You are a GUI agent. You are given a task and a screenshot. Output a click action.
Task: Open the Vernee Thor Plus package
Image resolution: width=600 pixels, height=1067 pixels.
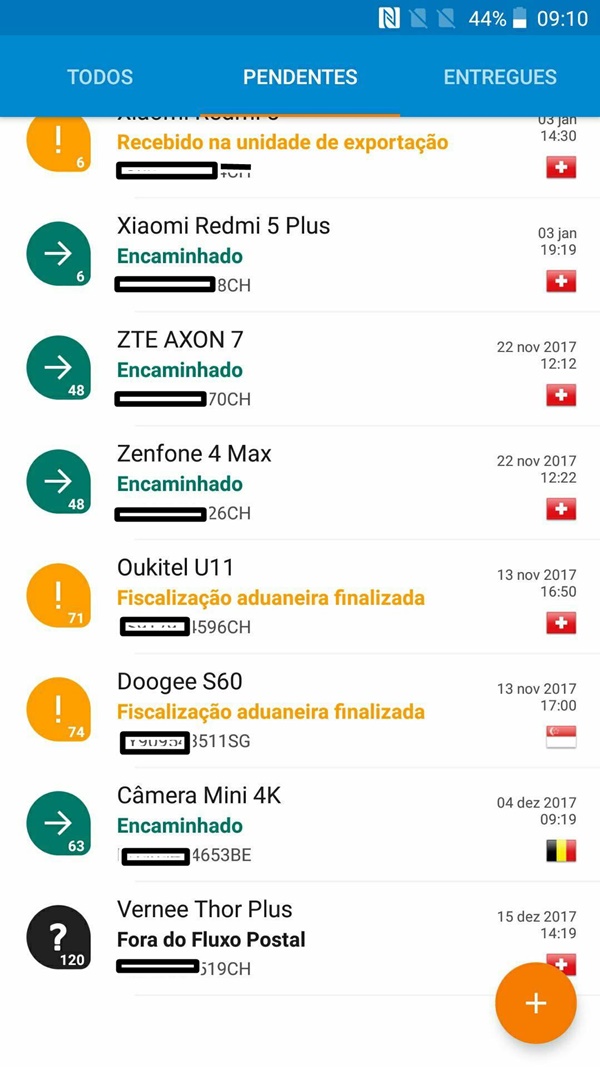point(300,938)
